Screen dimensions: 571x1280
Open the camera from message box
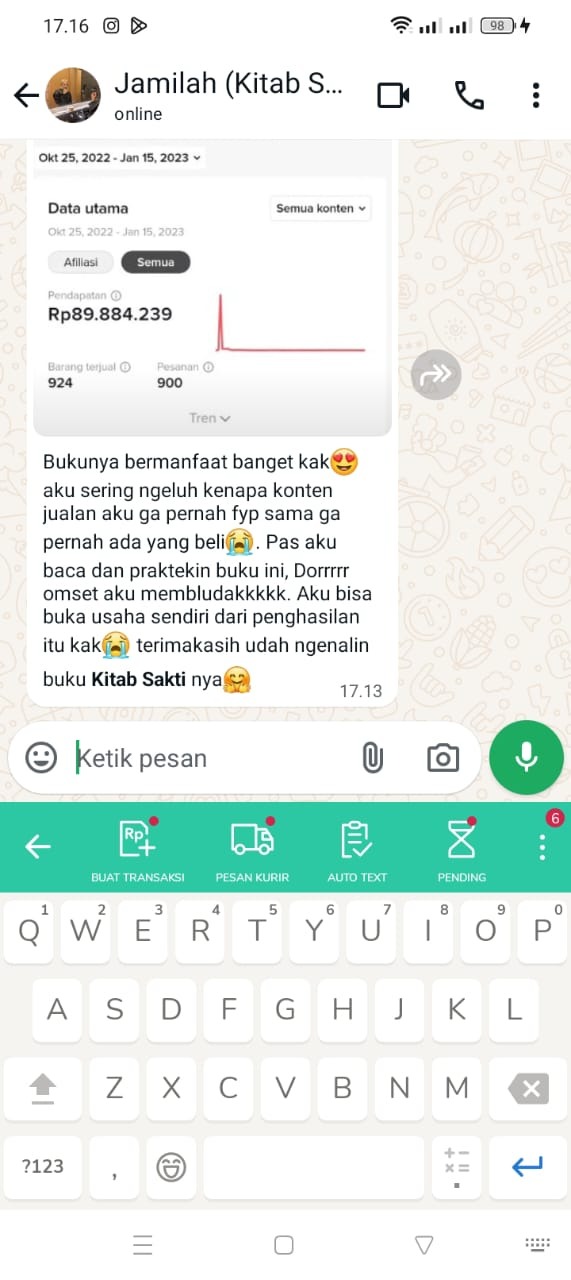442,758
